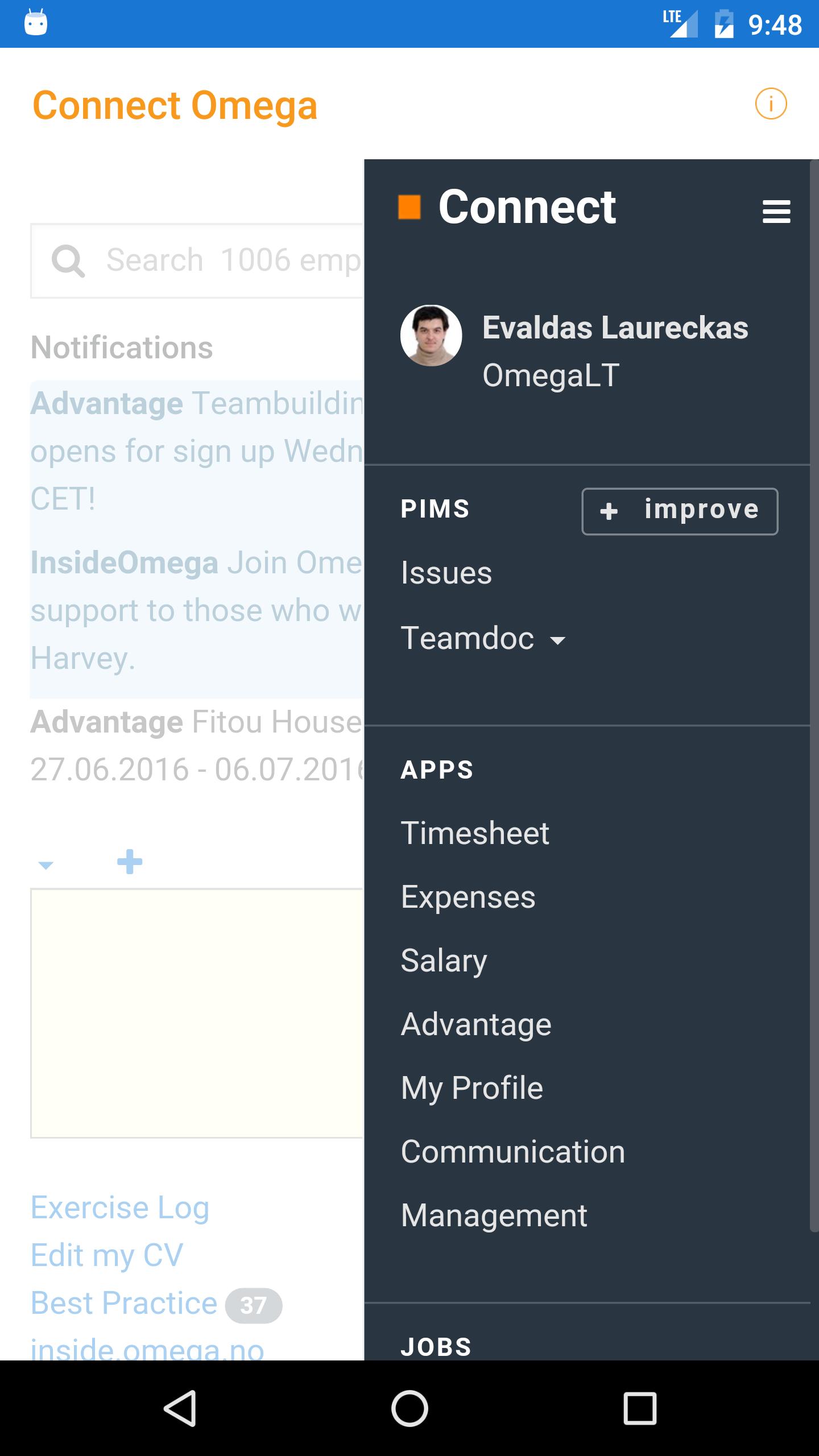
Task: Tap the Android status bar battery icon
Action: [725, 24]
